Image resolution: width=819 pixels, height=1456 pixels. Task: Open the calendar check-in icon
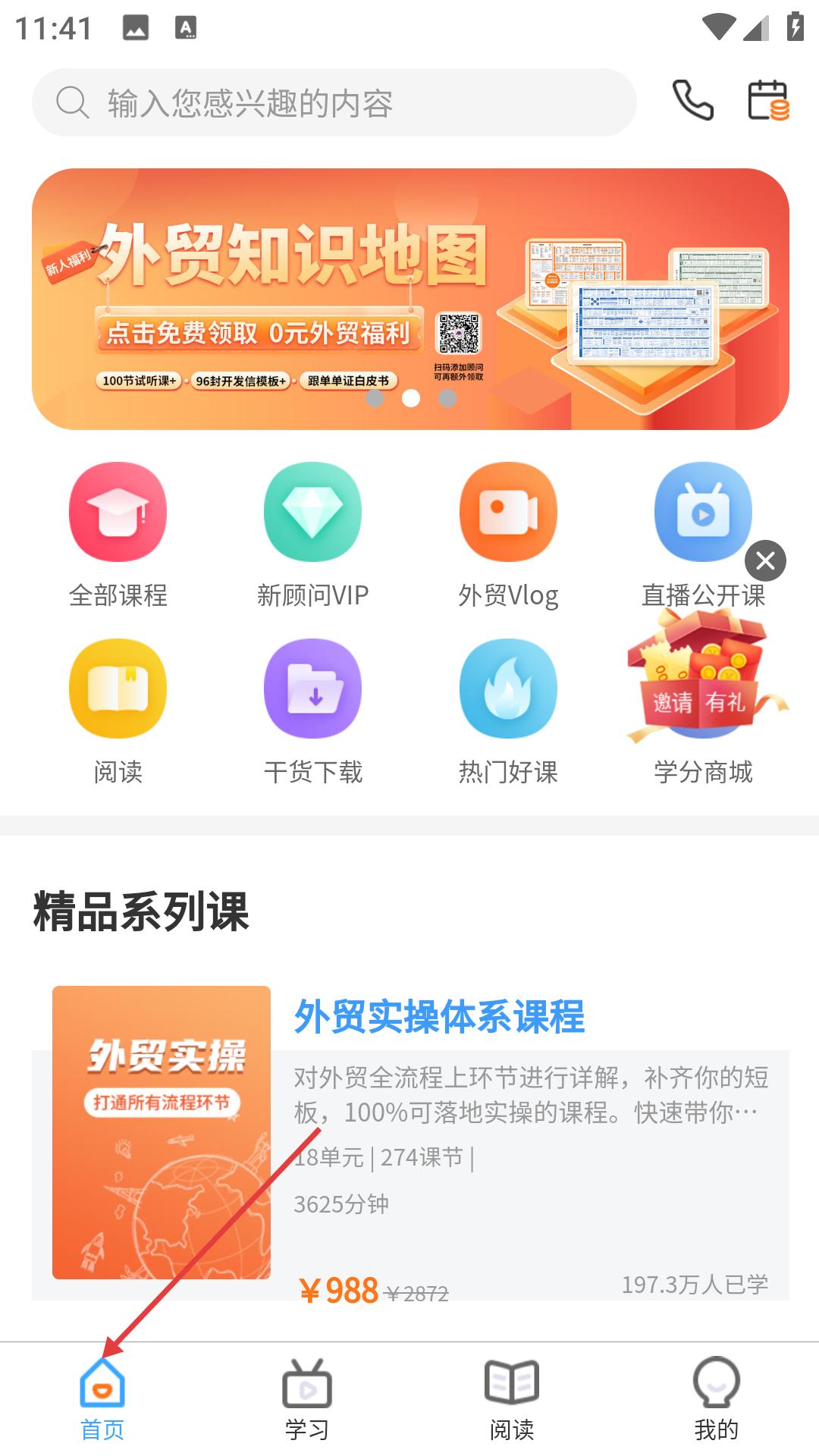[767, 101]
